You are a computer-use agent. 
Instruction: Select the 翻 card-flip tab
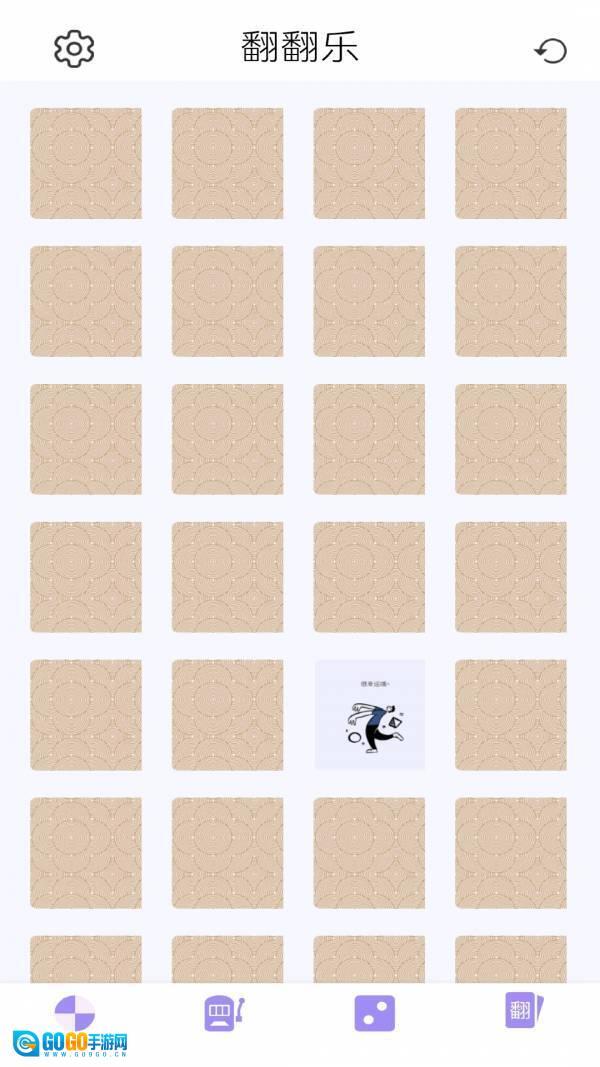[523, 1011]
